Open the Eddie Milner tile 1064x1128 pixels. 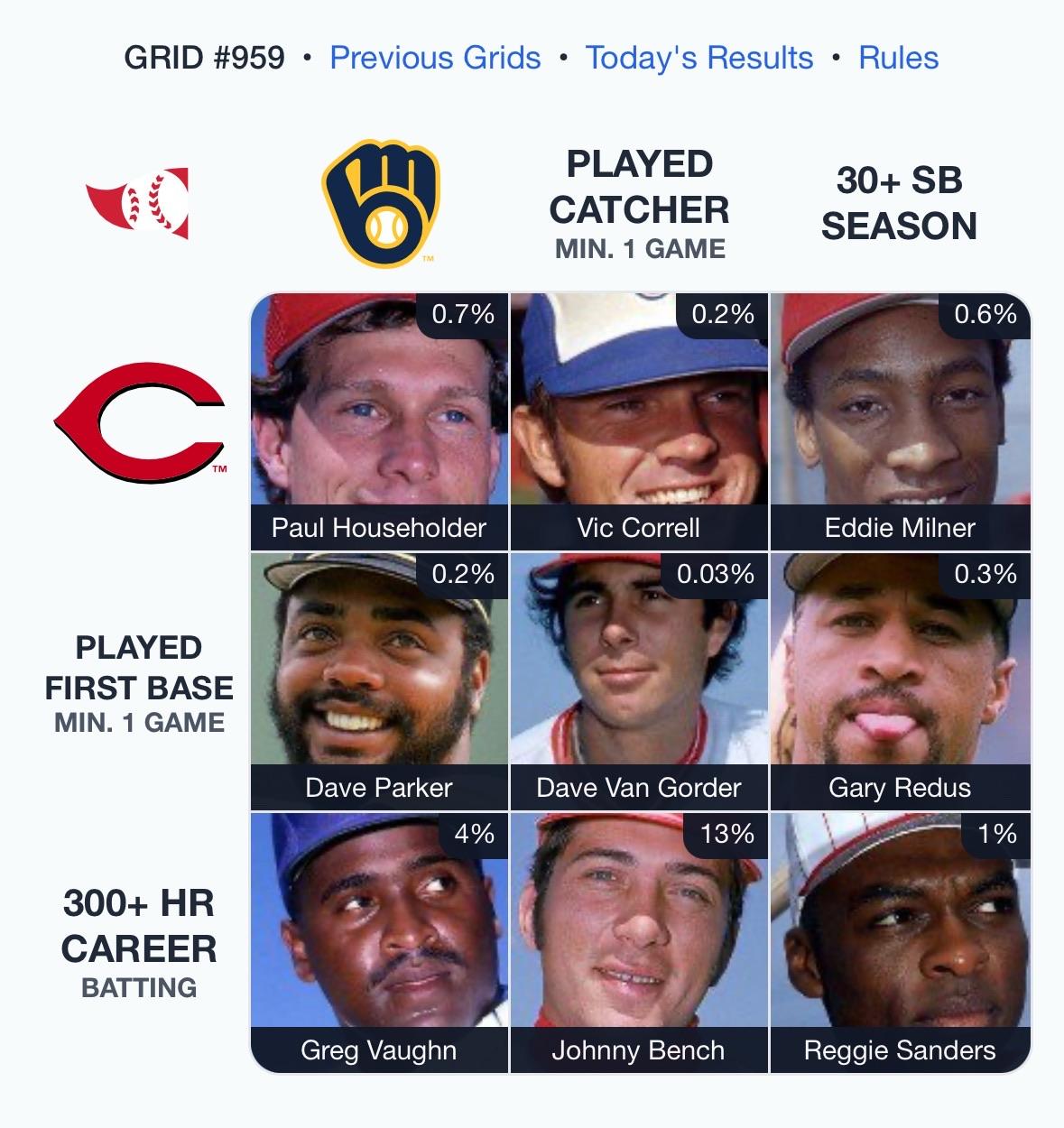tap(900, 421)
